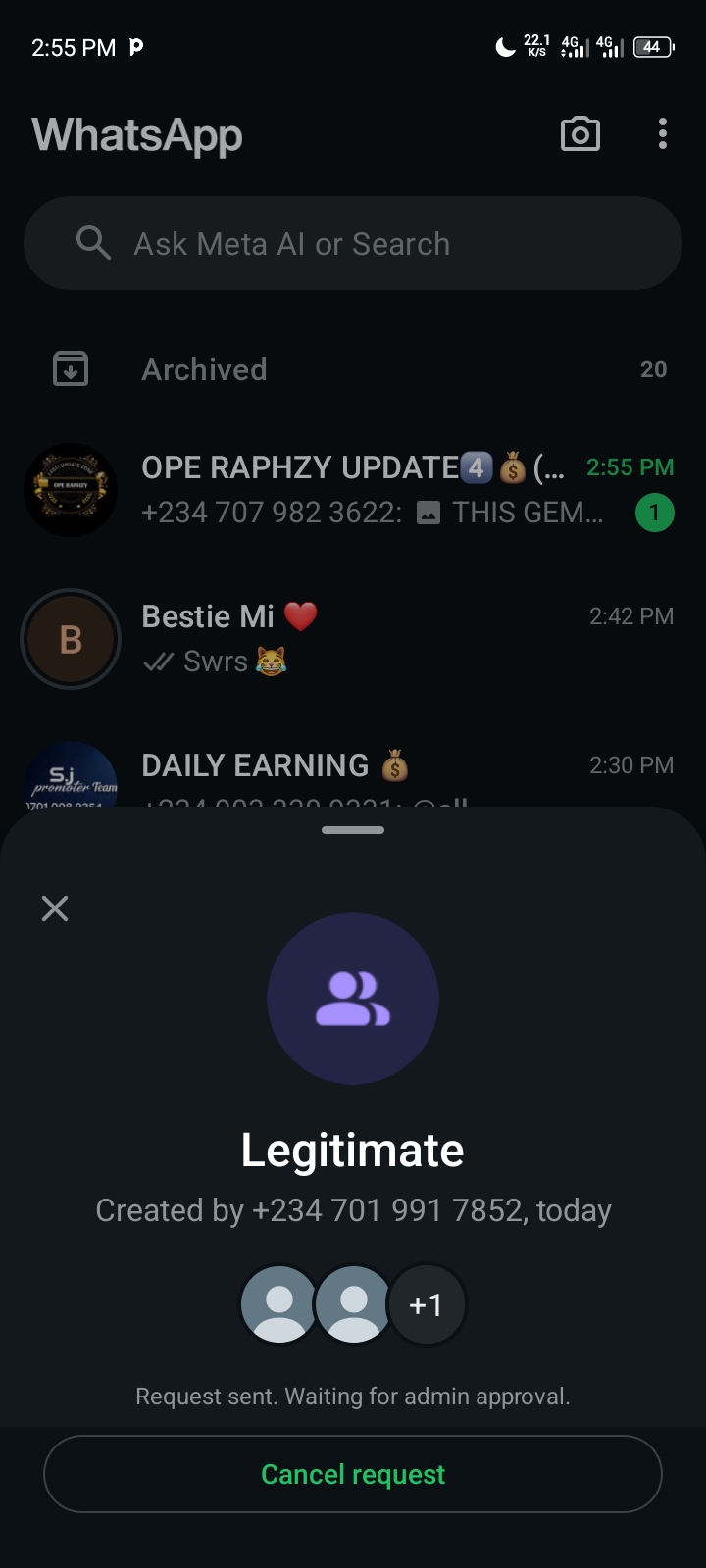Image resolution: width=706 pixels, height=1568 pixels.
Task: Open the OPE RAPHZY UPDATE chat
Action: pyautogui.click(x=373, y=489)
